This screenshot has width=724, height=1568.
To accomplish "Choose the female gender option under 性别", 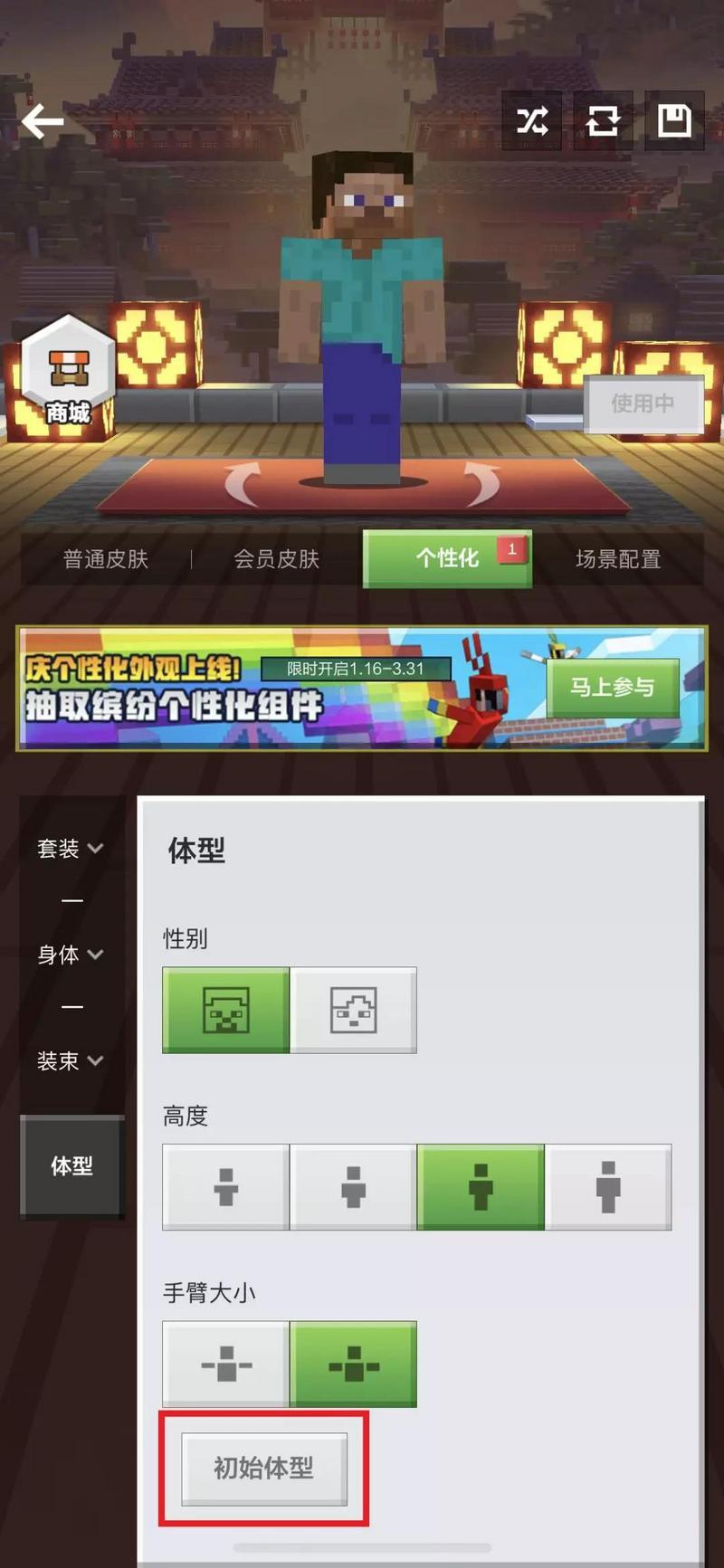I will [x=353, y=1010].
